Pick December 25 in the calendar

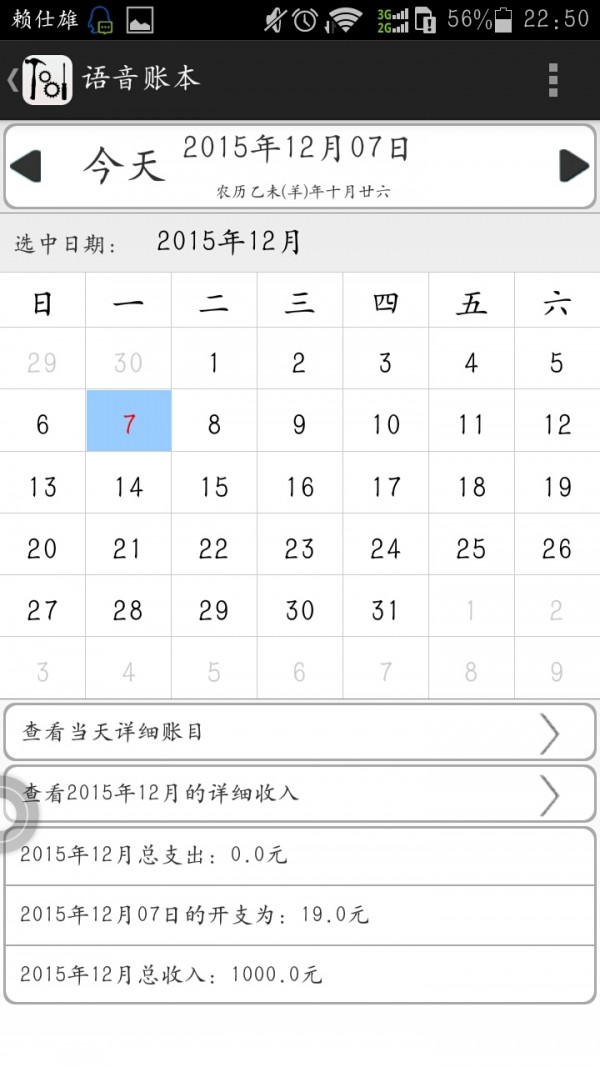point(471,548)
